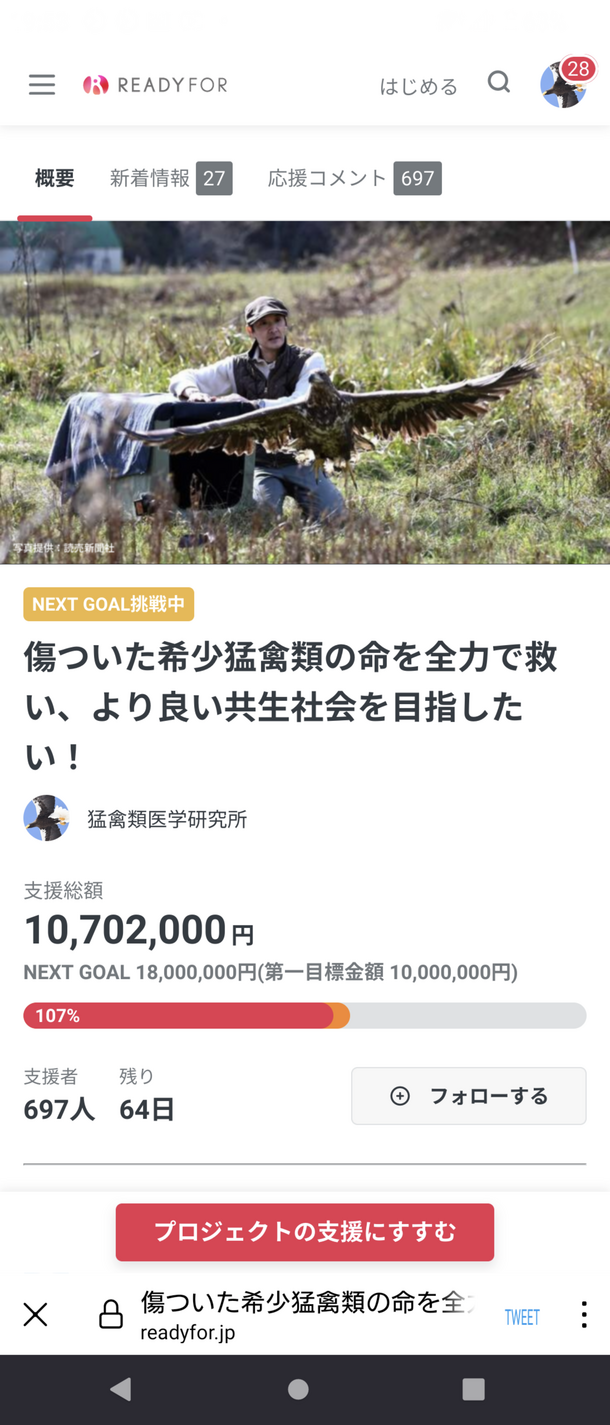
Task: Tap the TWEET action
Action: (522, 1317)
